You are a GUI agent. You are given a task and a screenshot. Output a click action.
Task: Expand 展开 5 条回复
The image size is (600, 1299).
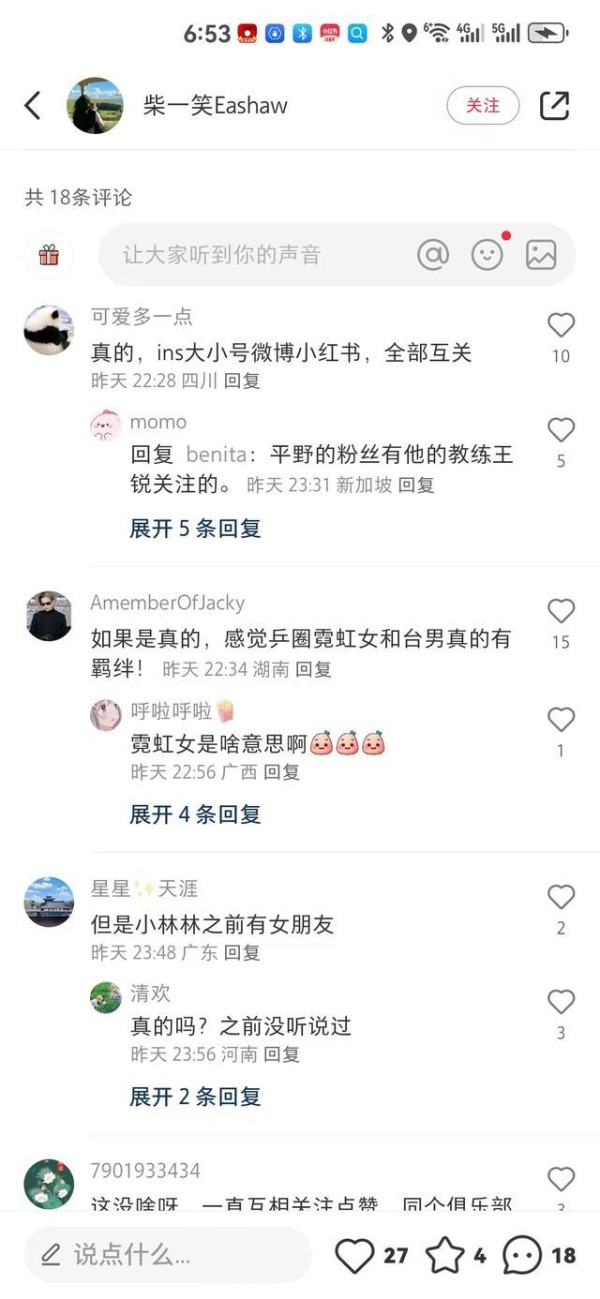tap(195, 528)
